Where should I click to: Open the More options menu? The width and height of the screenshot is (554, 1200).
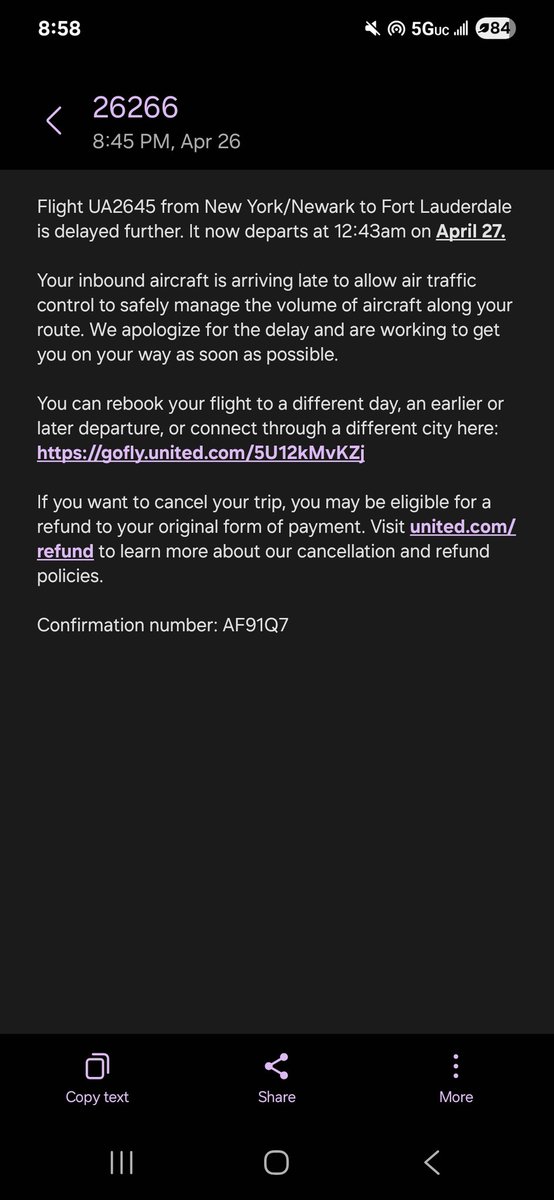(x=456, y=1080)
